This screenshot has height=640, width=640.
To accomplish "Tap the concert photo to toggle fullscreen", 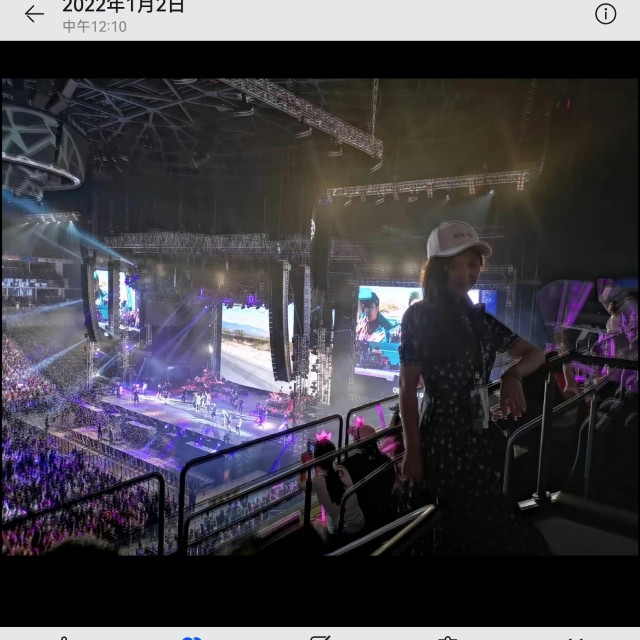I will pyautogui.click(x=320, y=317).
